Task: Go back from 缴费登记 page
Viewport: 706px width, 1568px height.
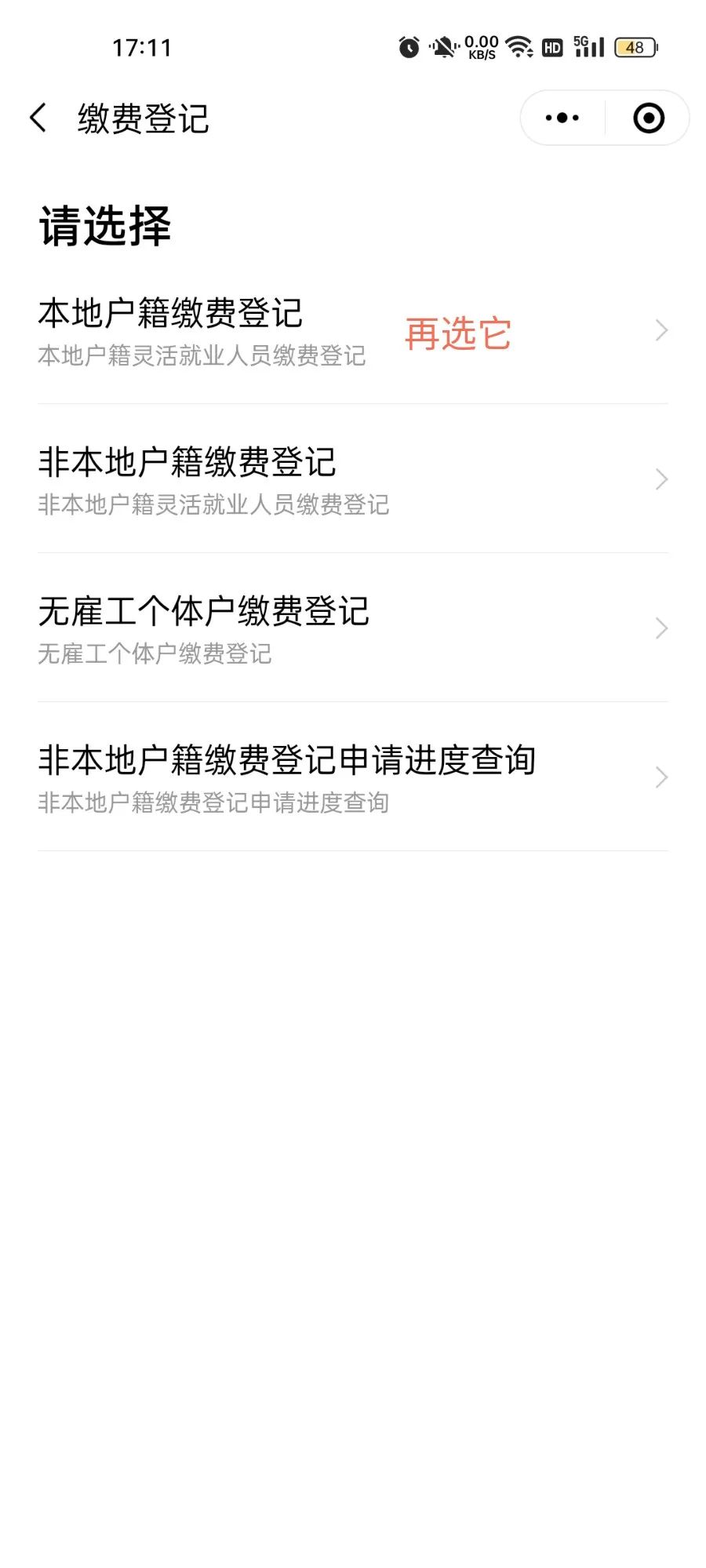Action: 38,118
